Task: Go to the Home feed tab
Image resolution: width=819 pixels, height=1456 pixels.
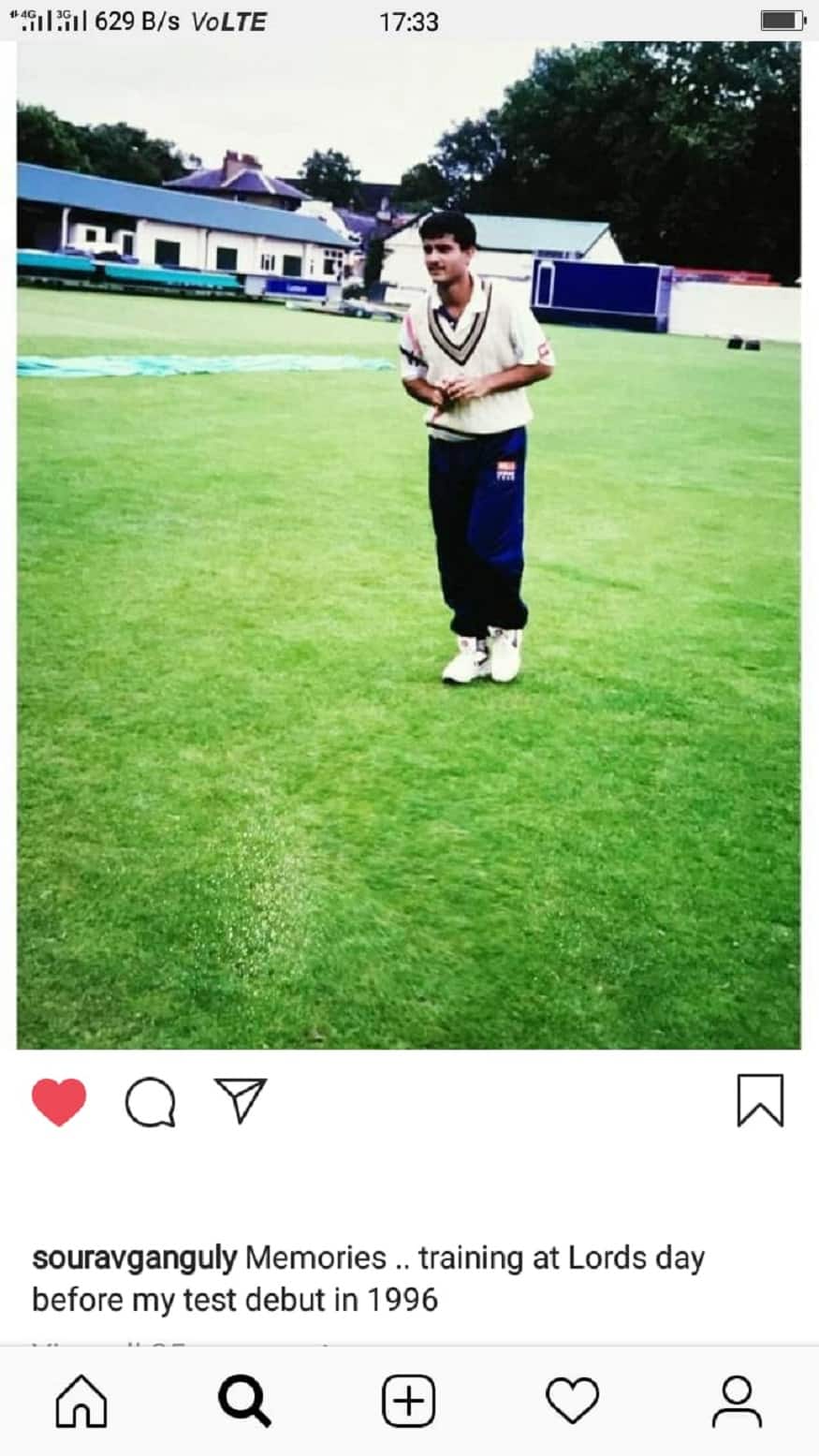Action: click(81, 1402)
